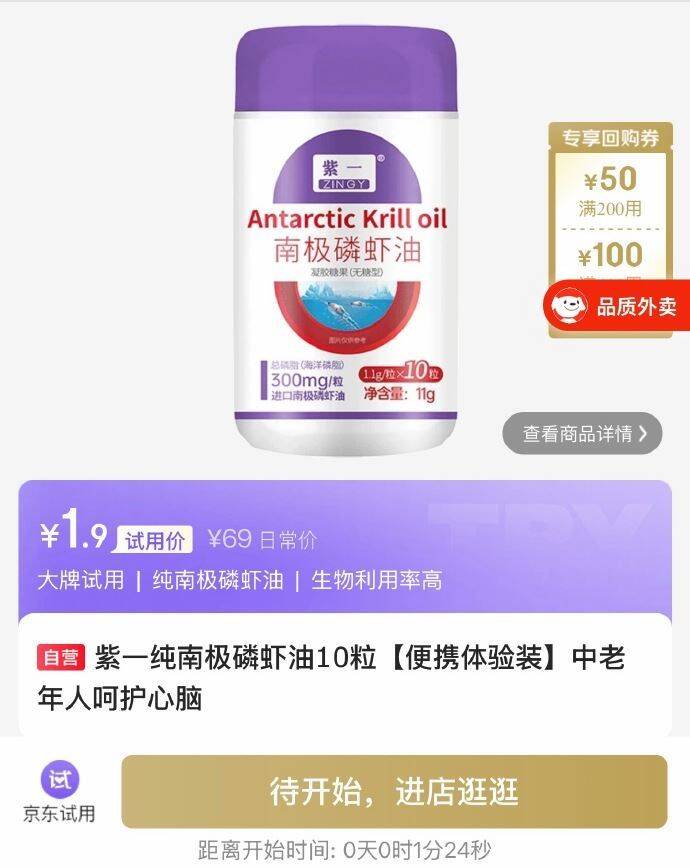Claim the ¥100 repurchase coupon

pyautogui.click(x=610, y=256)
